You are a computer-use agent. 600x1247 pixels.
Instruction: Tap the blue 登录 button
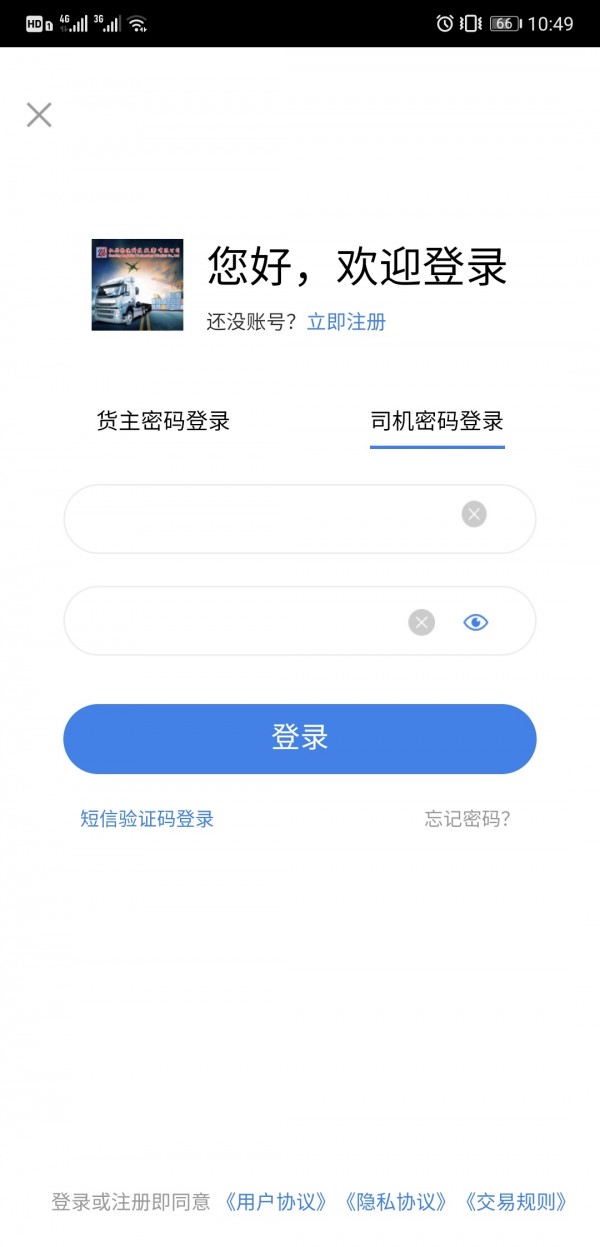(300, 739)
